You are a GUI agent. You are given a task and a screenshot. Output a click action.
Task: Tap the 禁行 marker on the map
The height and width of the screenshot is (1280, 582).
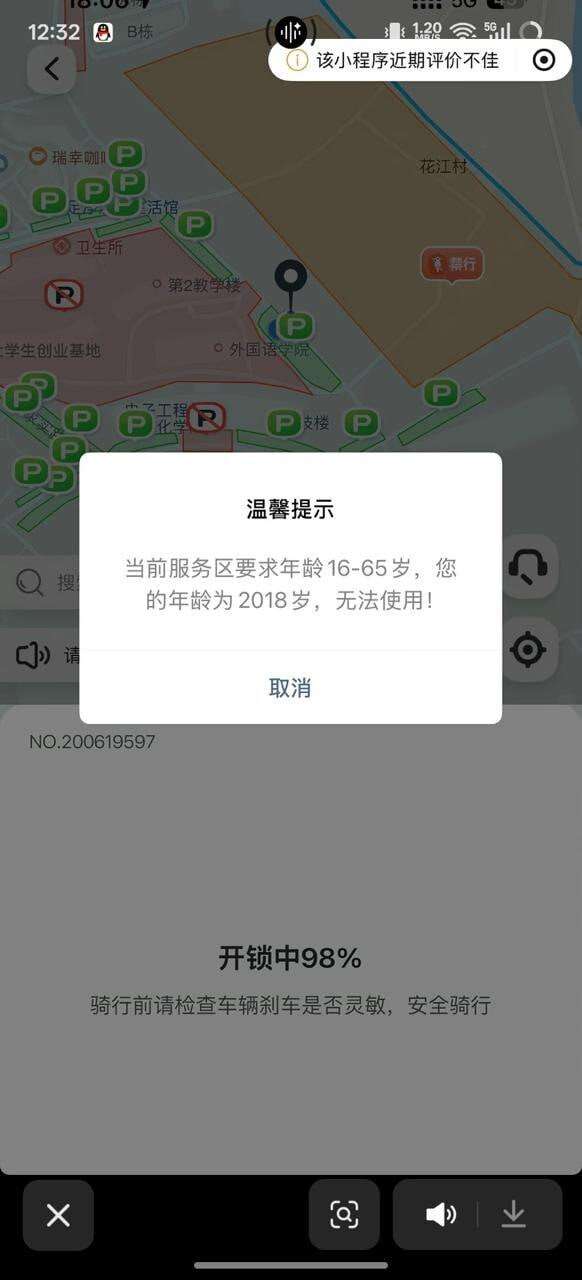coord(453,265)
